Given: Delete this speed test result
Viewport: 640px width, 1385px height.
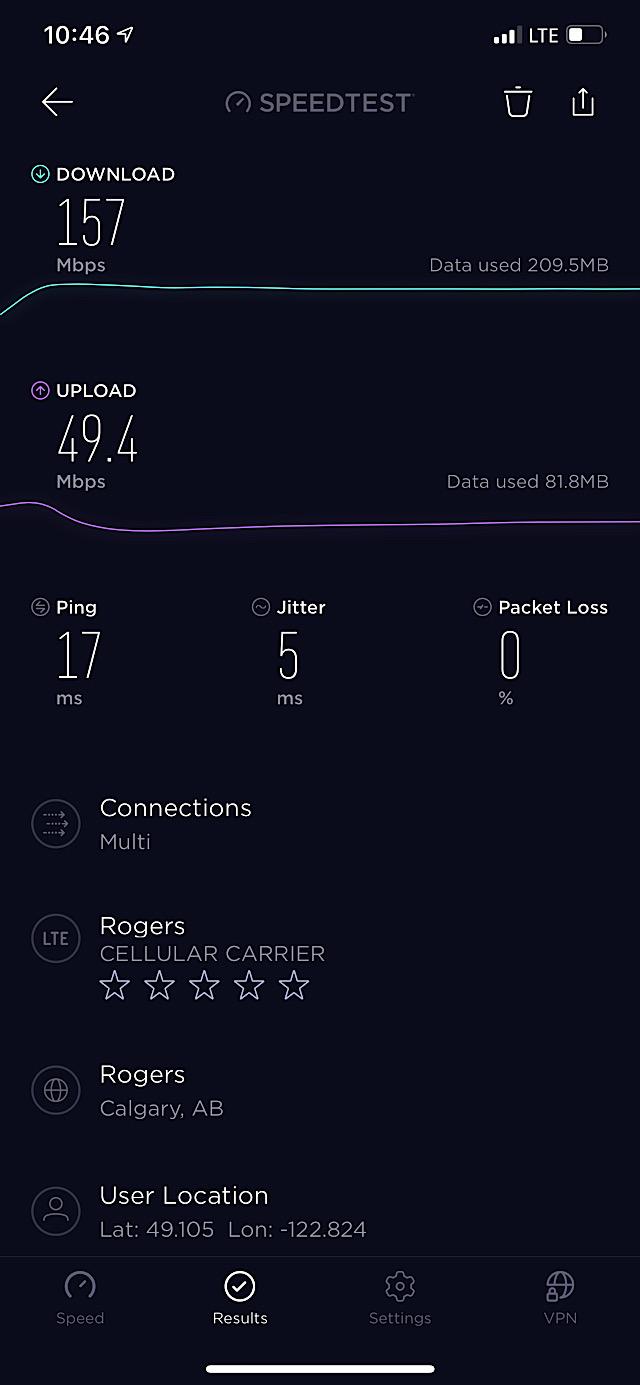Looking at the screenshot, I should (517, 102).
